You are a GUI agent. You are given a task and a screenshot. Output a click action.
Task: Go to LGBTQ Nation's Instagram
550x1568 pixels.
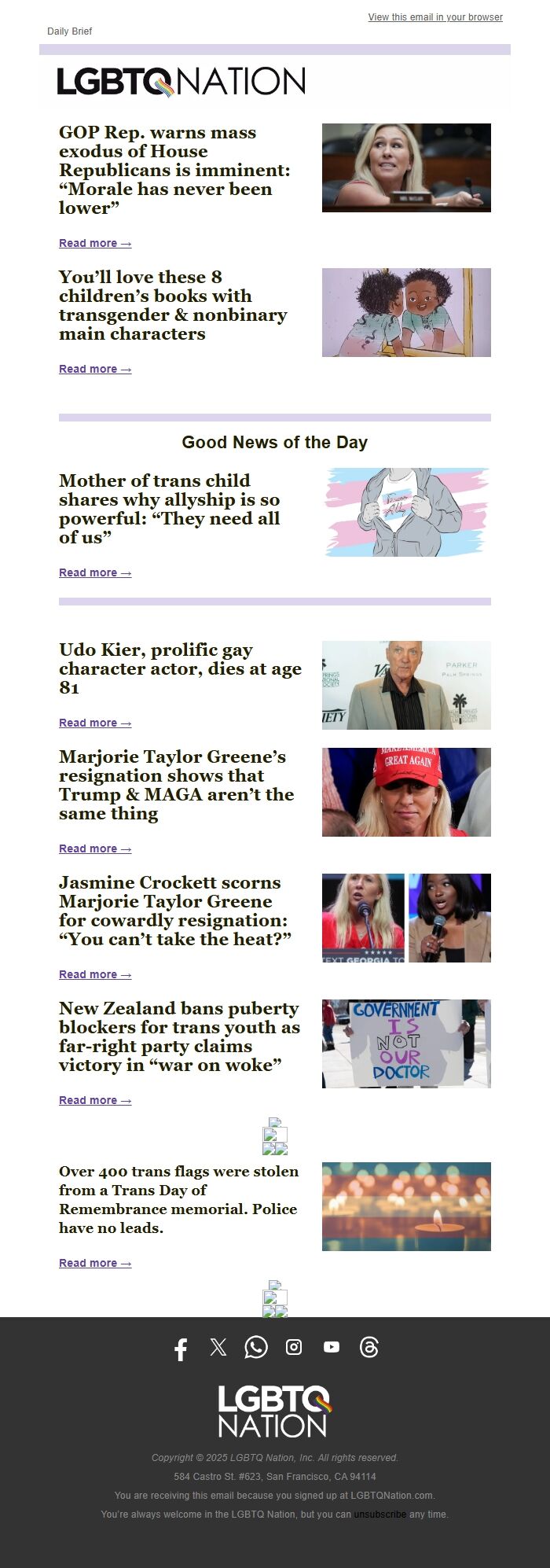pyautogui.click(x=294, y=1348)
